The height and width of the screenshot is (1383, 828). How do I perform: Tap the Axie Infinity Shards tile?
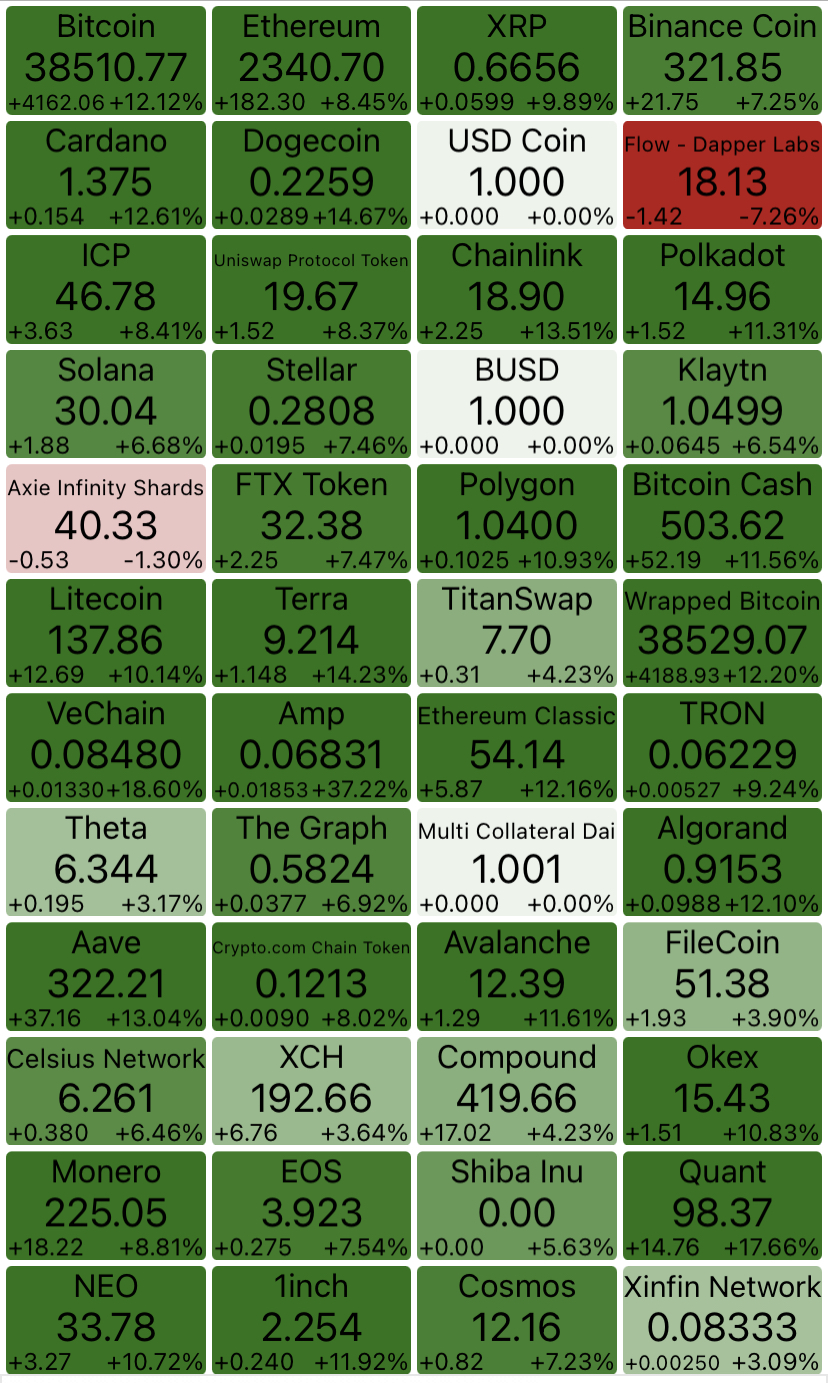(106, 519)
